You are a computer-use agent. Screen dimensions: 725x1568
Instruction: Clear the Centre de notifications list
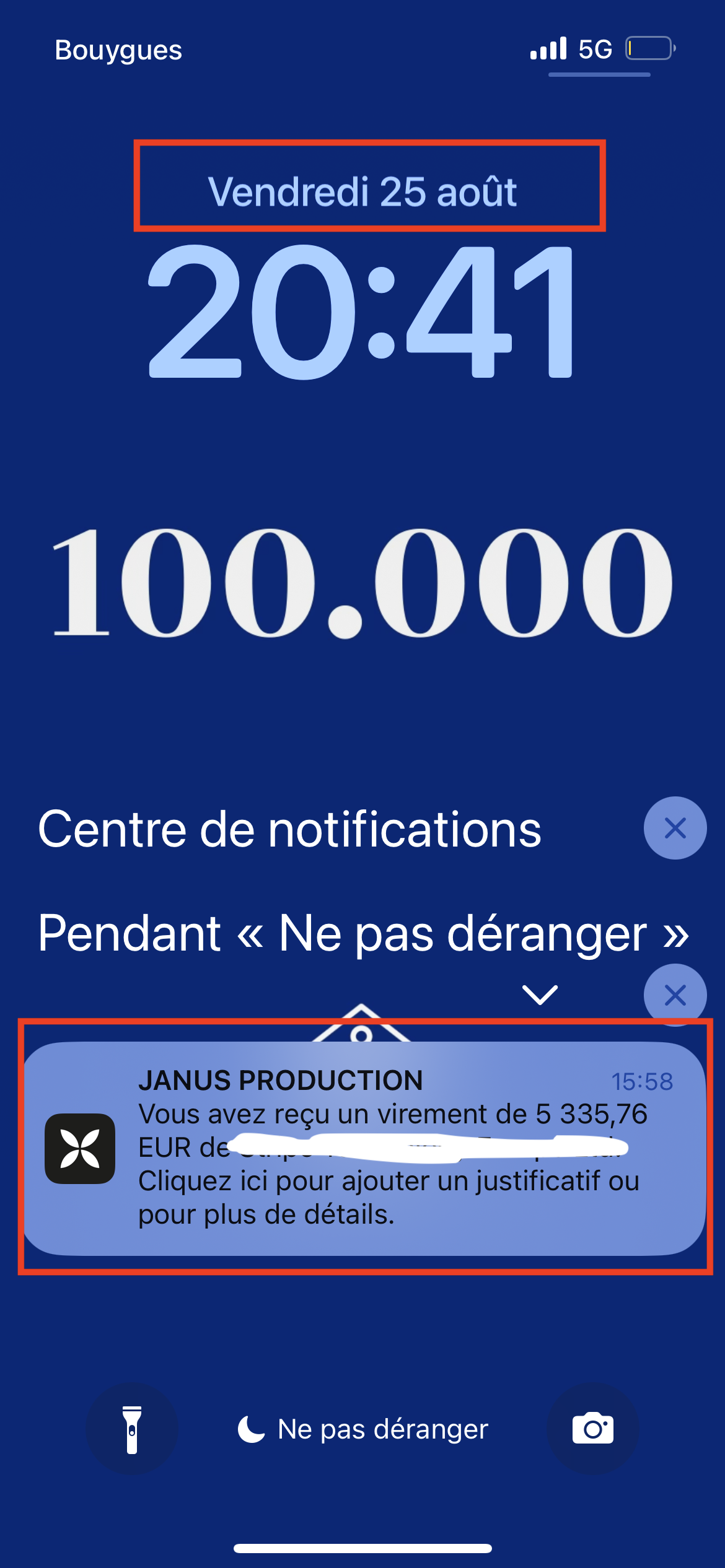(x=675, y=828)
